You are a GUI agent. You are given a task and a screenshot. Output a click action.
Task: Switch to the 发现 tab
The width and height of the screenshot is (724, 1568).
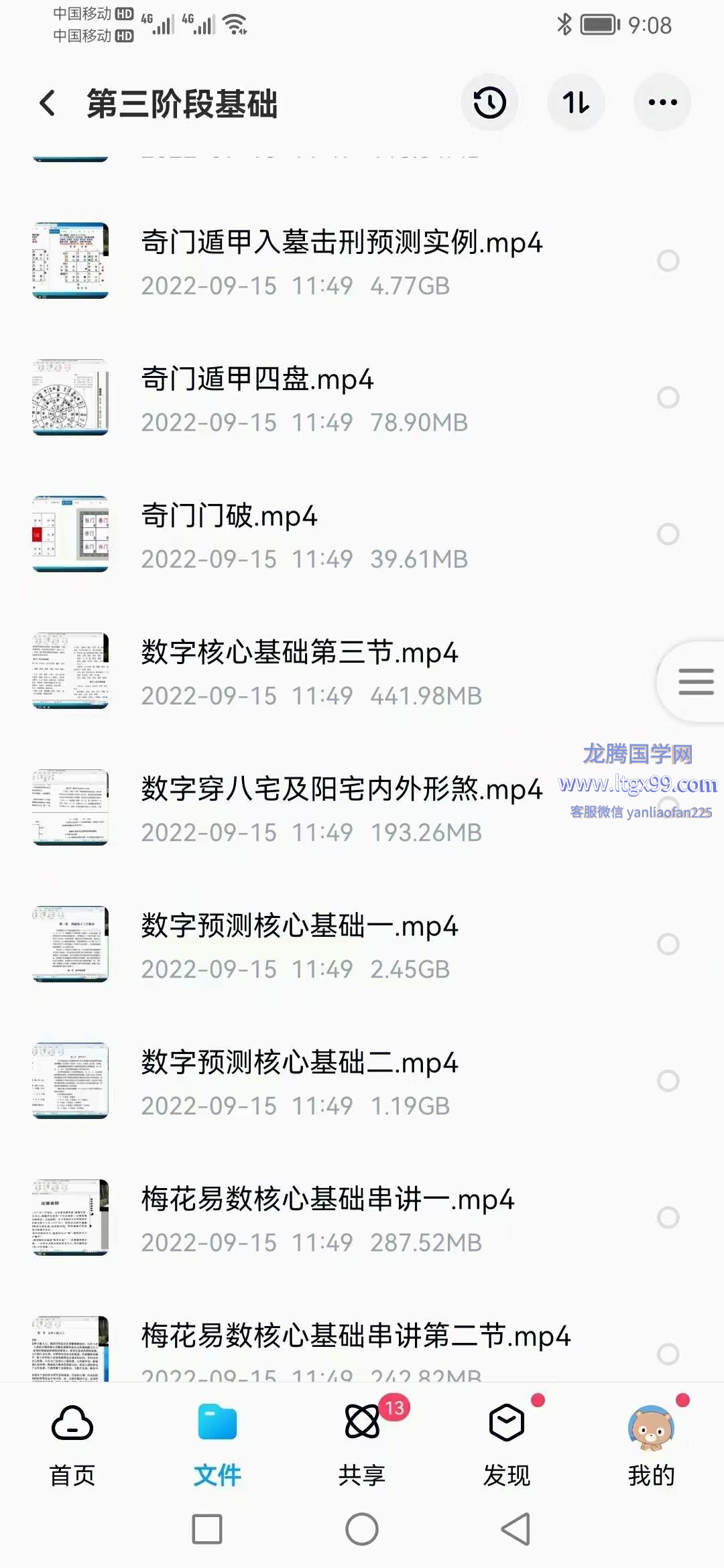507,1439
